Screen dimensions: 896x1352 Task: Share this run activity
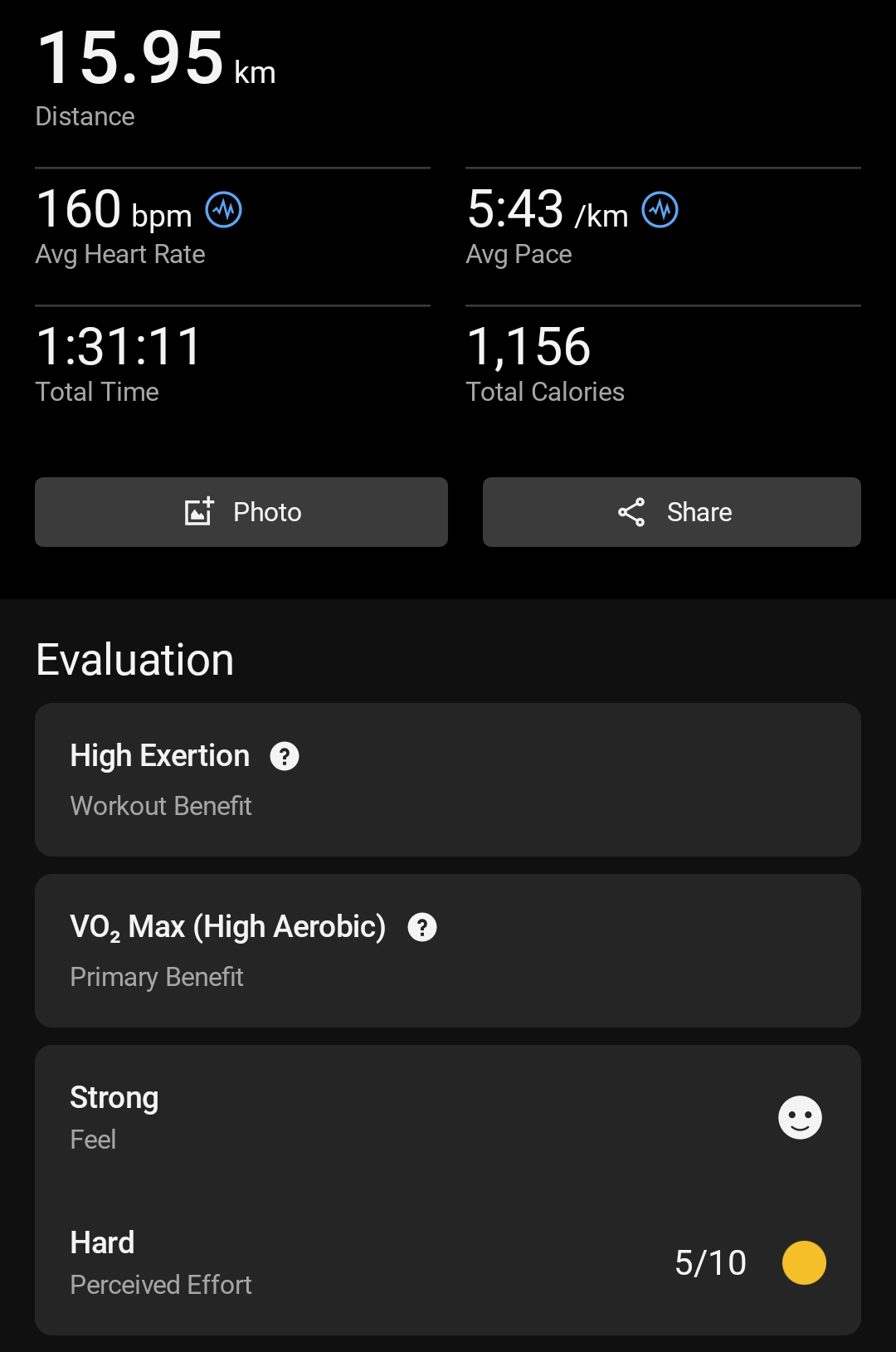pyautogui.click(x=672, y=512)
